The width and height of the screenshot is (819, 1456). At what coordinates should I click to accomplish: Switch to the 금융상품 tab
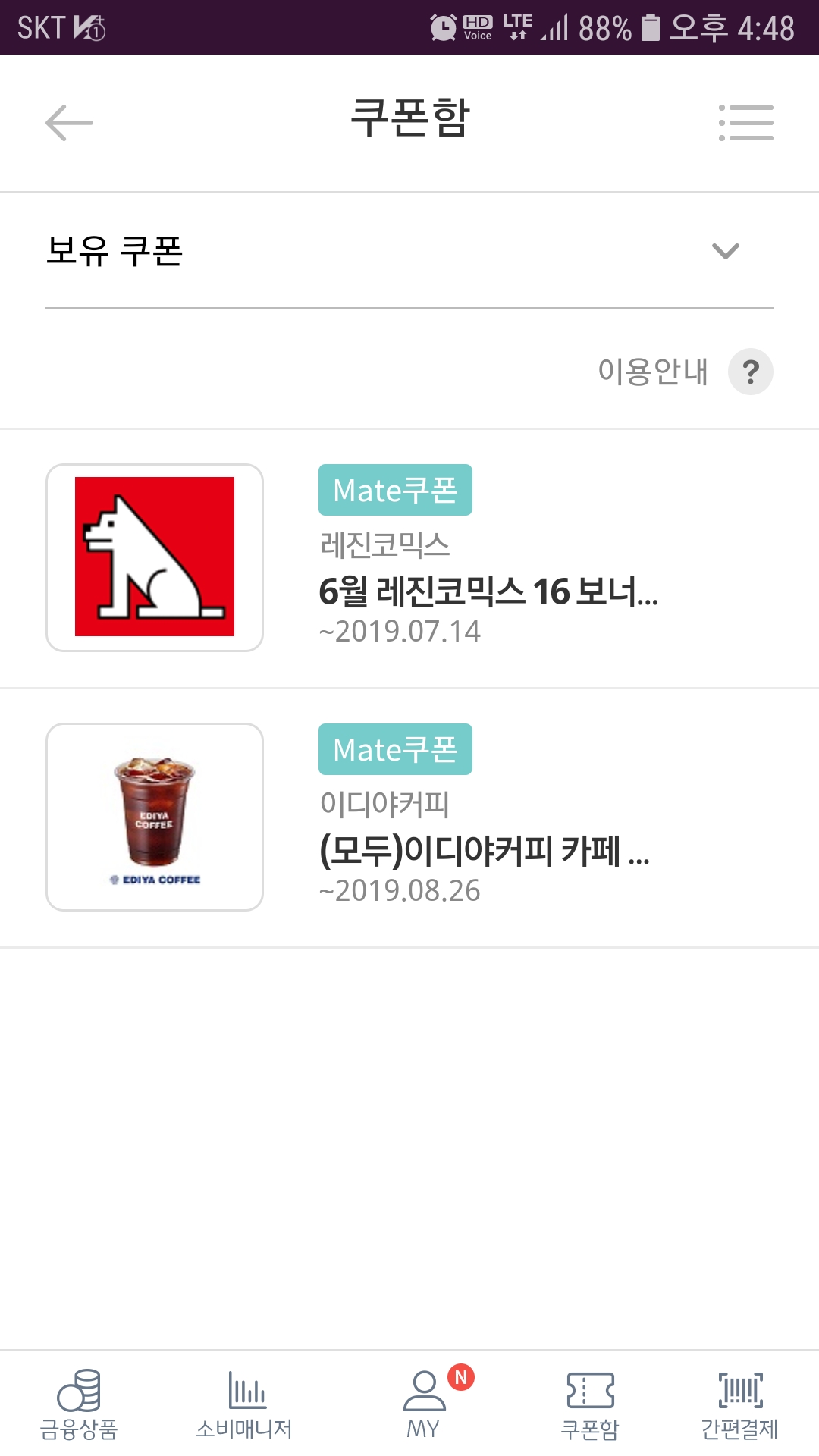point(79,1404)
